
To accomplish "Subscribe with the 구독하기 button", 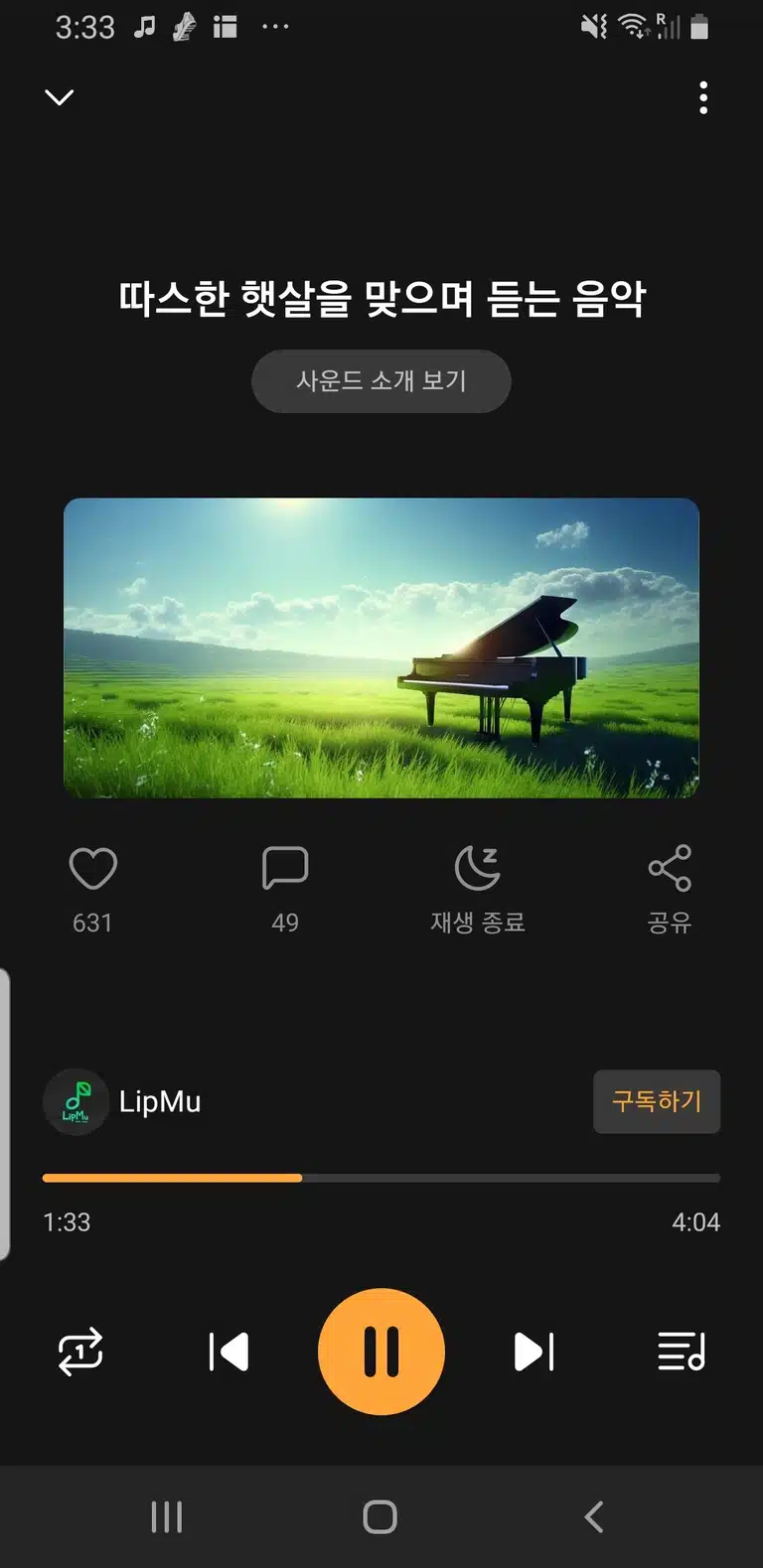I will click(x=657, y=1101).
